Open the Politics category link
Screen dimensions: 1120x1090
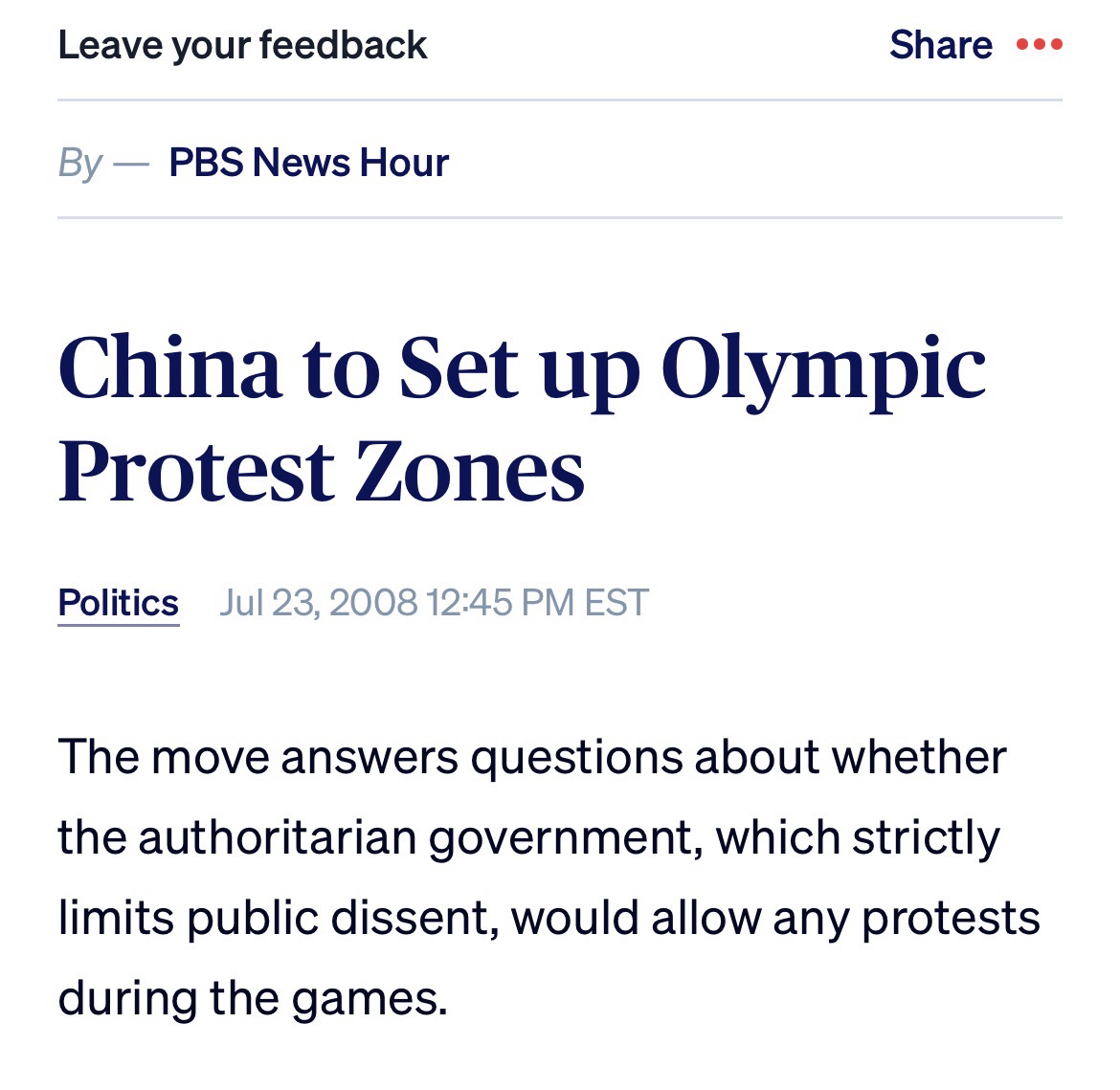point(118,603)
